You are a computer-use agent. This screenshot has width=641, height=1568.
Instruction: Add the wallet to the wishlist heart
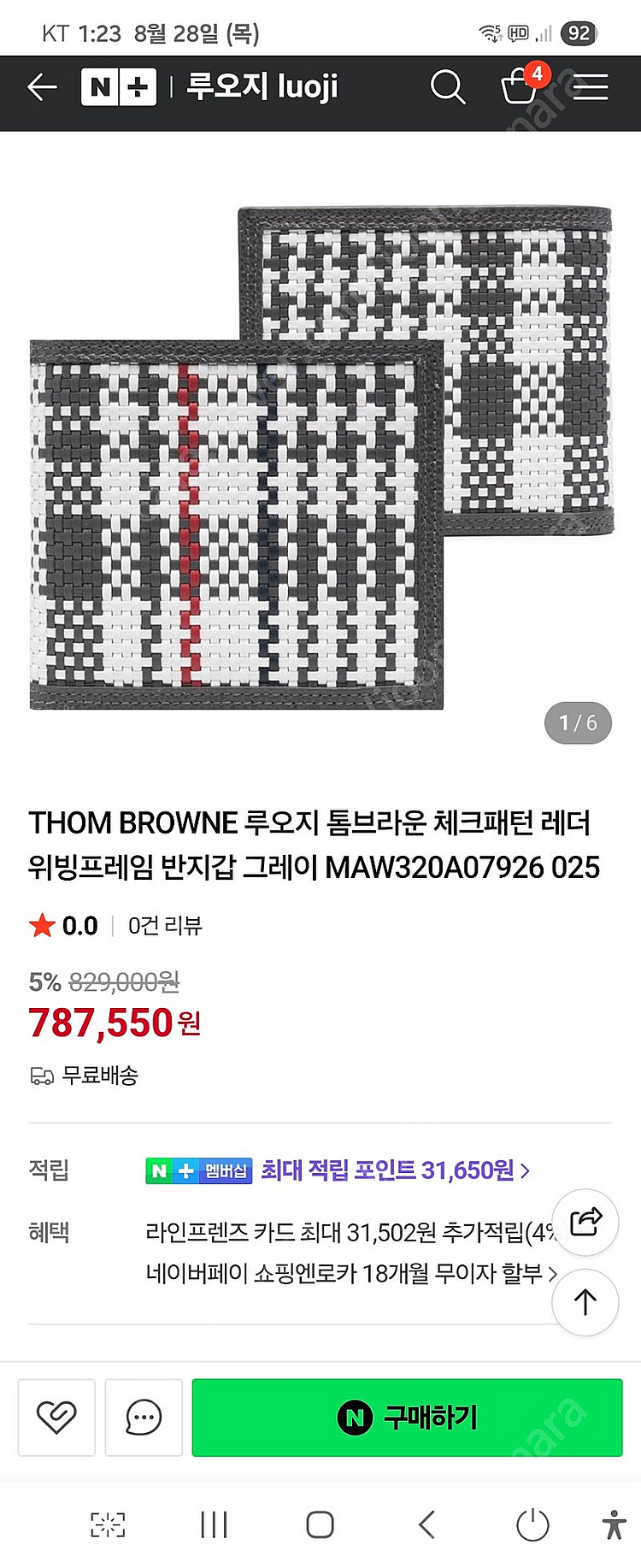pos(56,1417)
